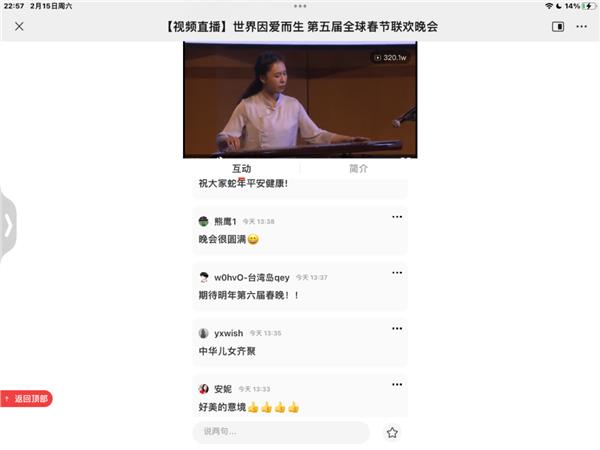
Task: Expand the left side panel arrow
Action: pos(7,224)
